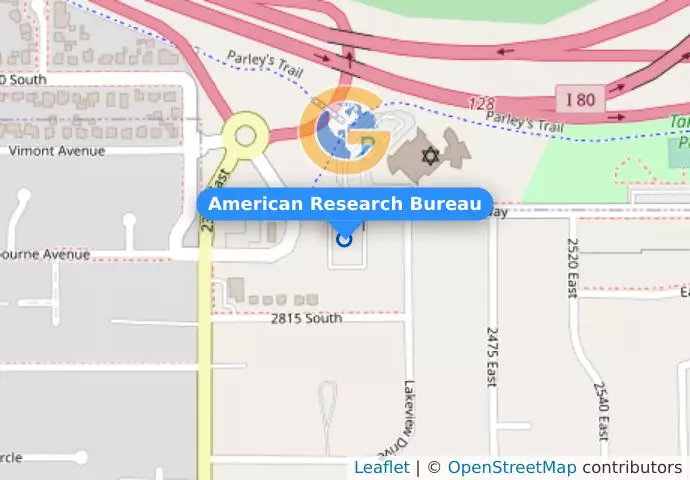Screen dimensions: 690x480
Task: Tap the American Research Bureau location marker
Action: click(345, 239)
